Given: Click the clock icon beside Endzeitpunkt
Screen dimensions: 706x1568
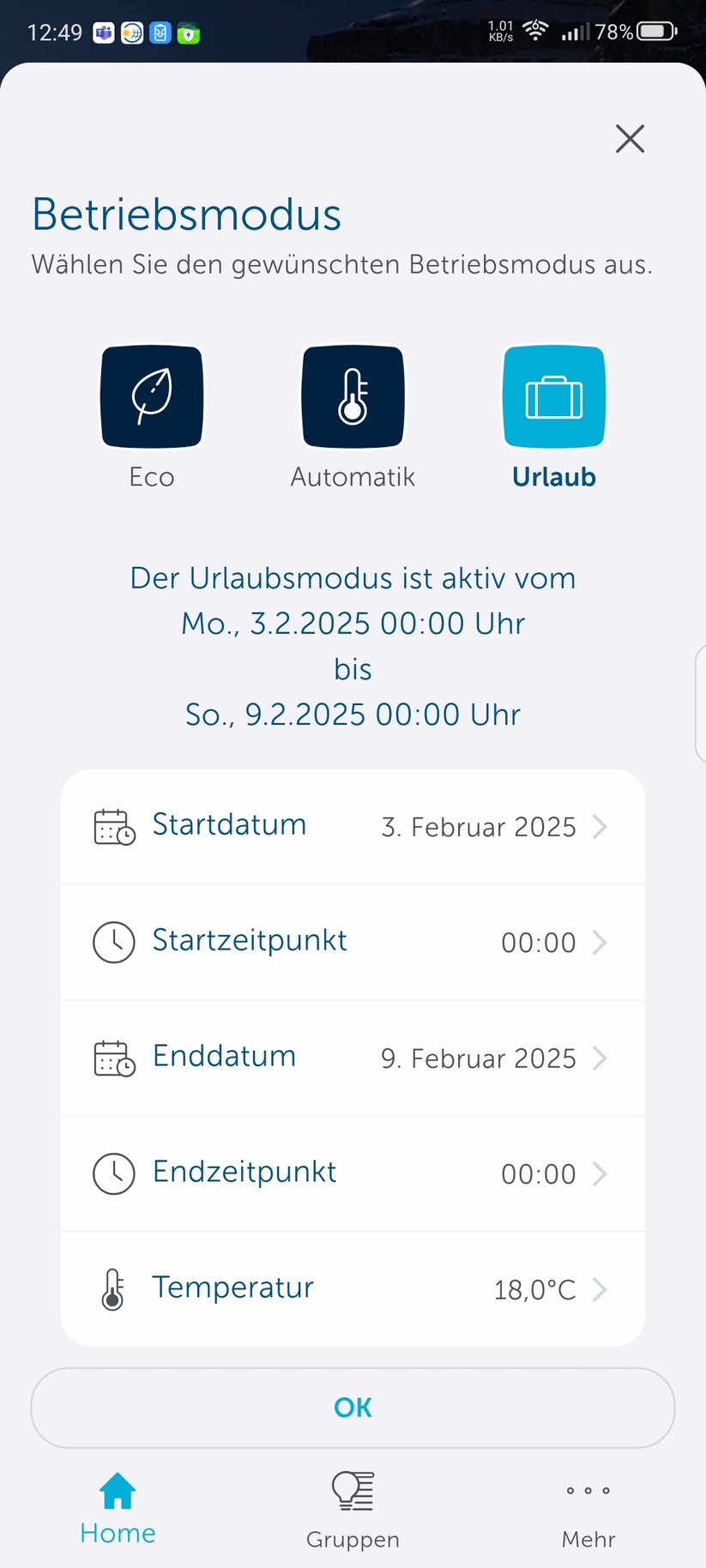Looking at the screenshot, I should tap(113, 1173).
